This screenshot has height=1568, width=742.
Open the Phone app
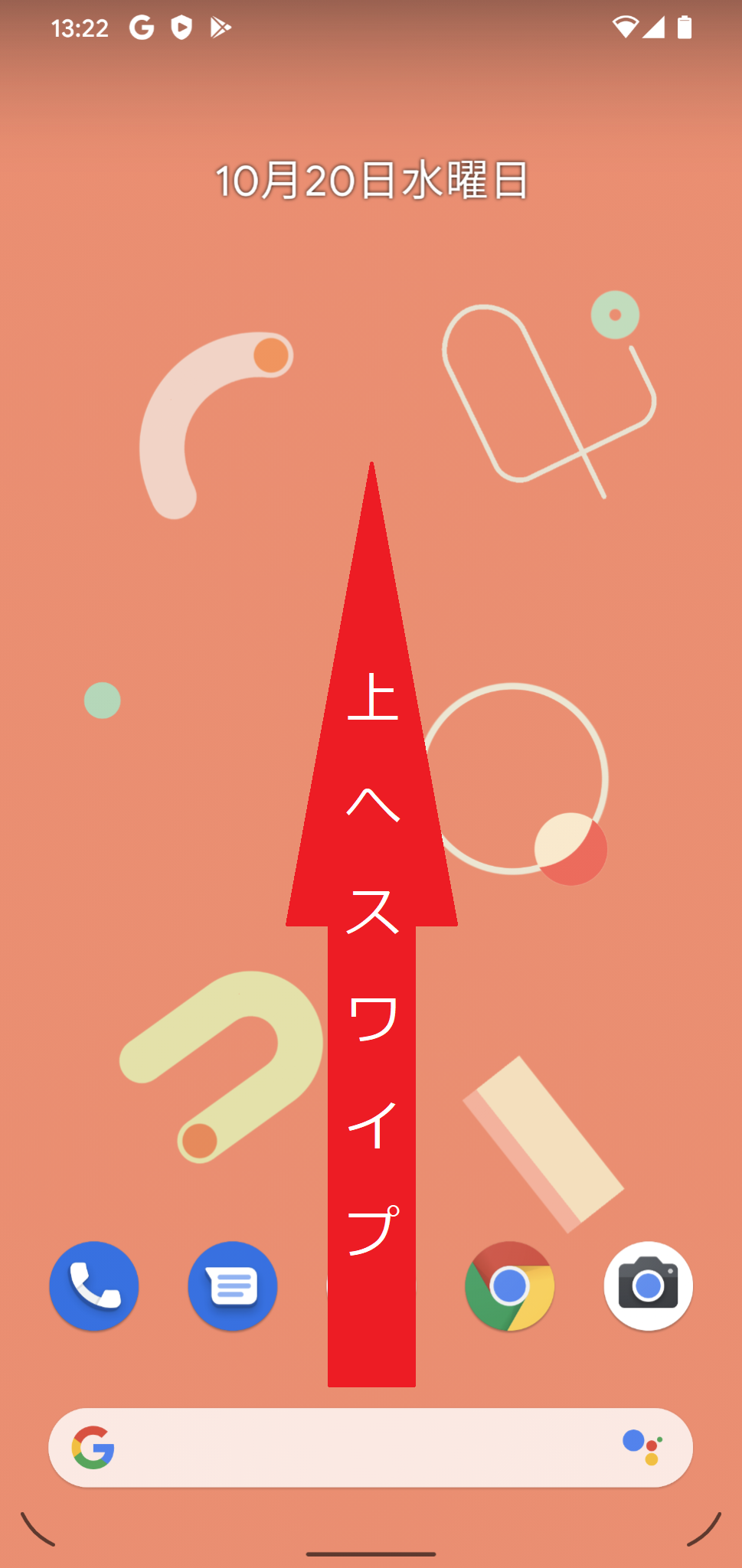coord(93,1285)
